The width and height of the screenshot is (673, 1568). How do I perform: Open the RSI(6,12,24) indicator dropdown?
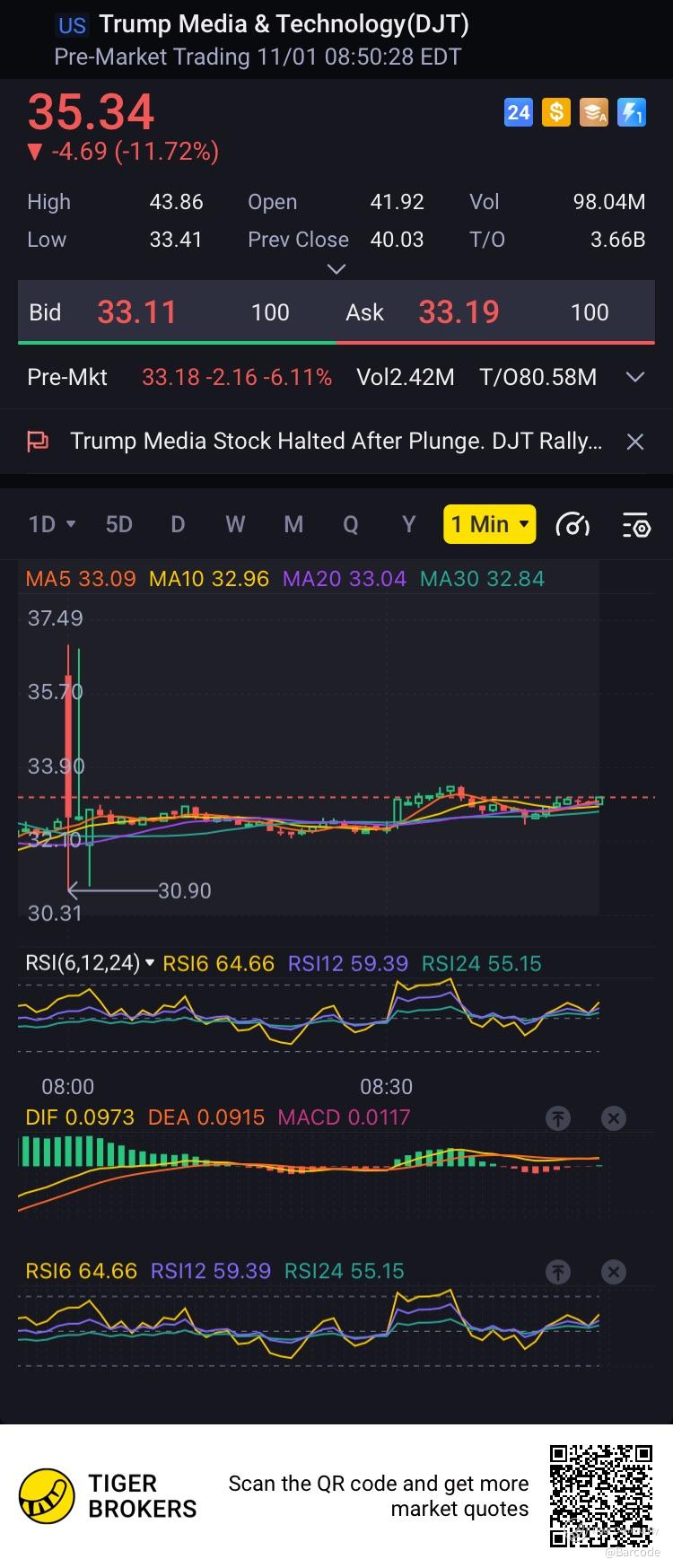[x=90, y=963]
